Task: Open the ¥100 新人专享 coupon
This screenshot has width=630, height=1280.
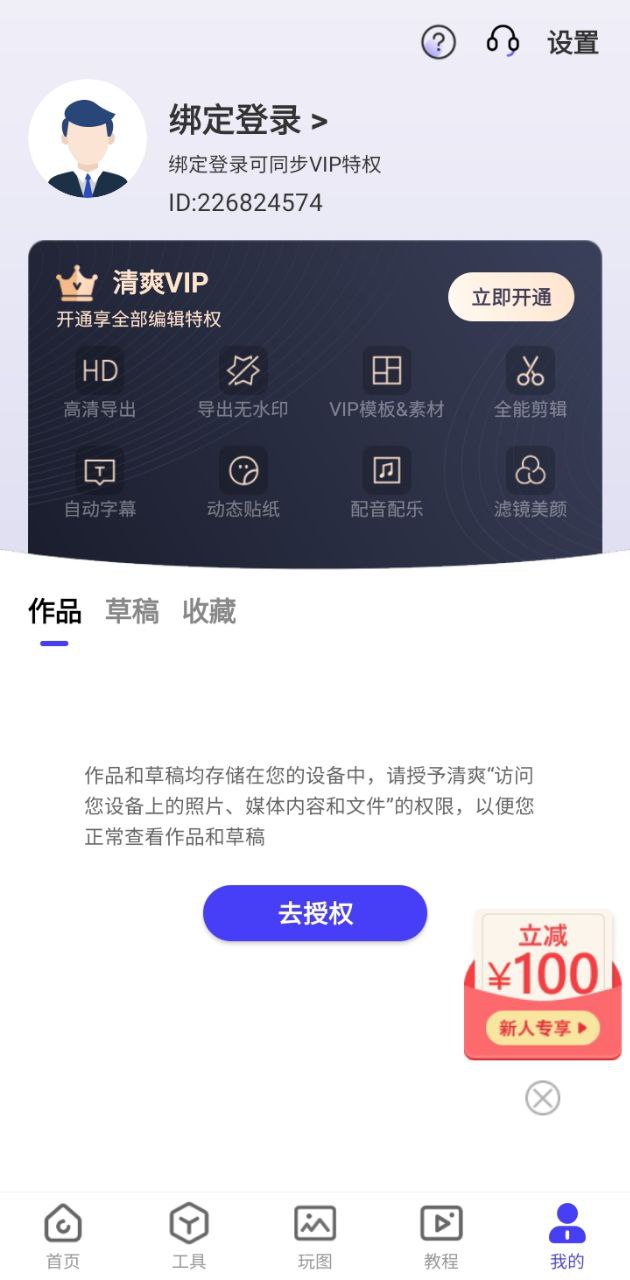Action: [x=543, y=984]
